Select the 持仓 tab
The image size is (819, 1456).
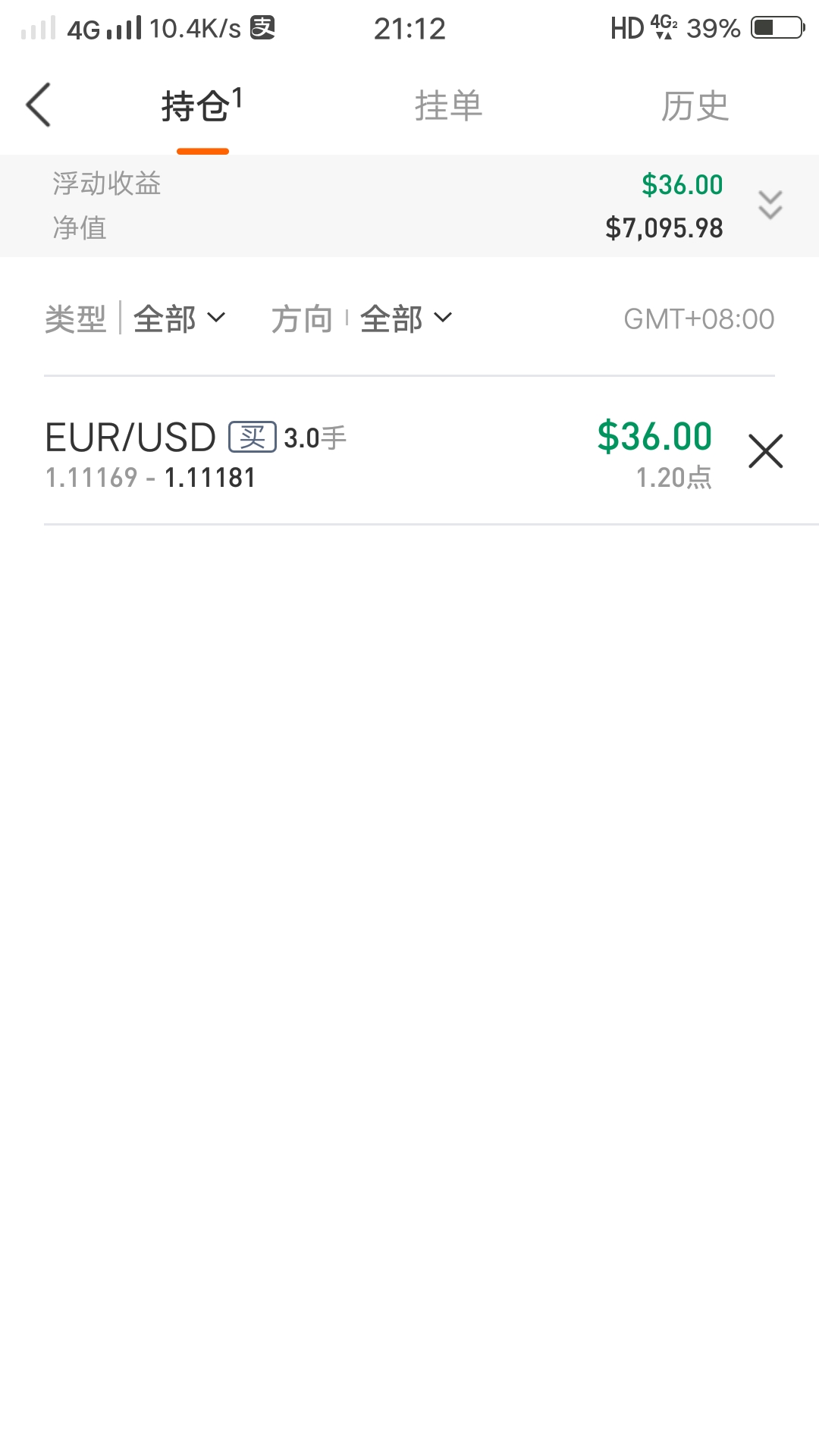202,106
